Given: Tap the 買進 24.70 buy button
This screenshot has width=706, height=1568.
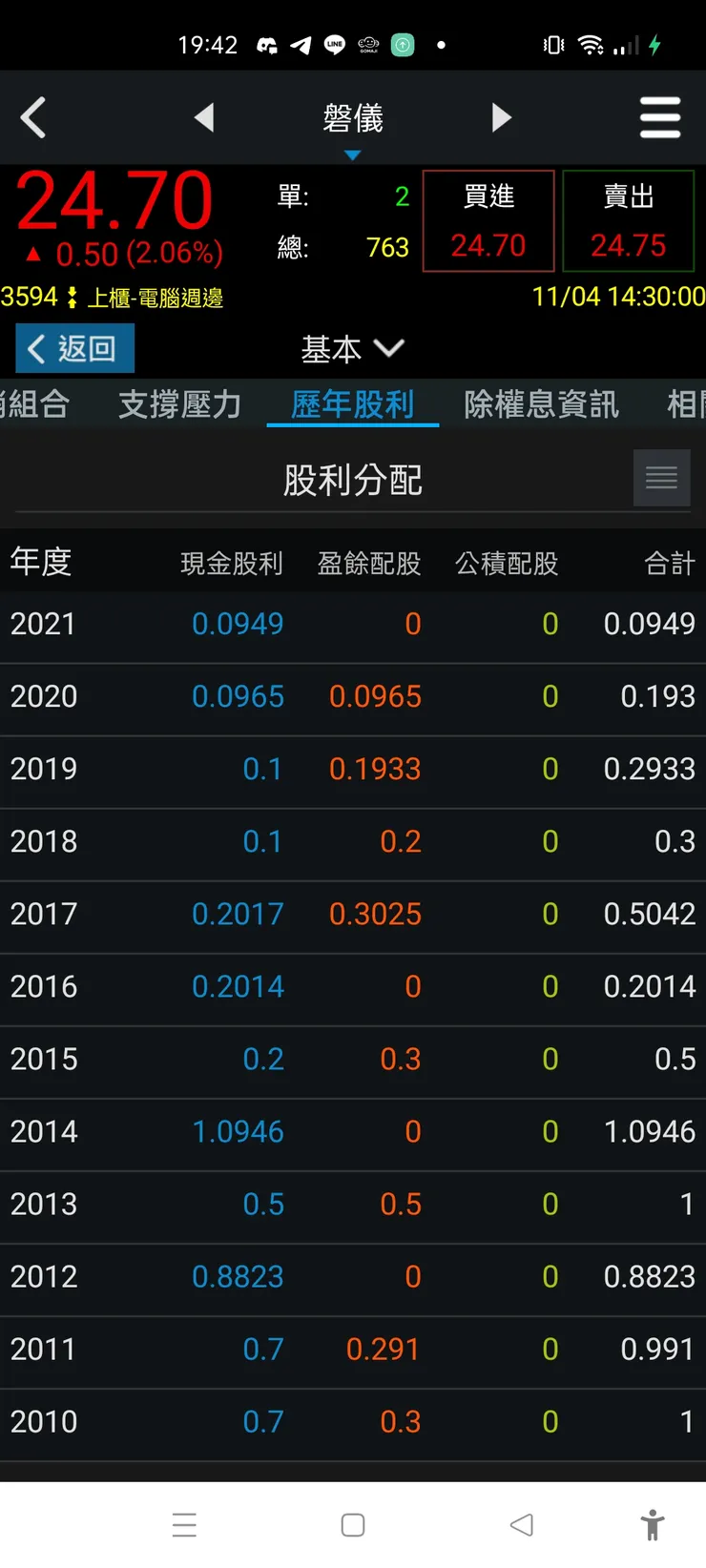Looking at the screenshot, I should click(488, 220).
